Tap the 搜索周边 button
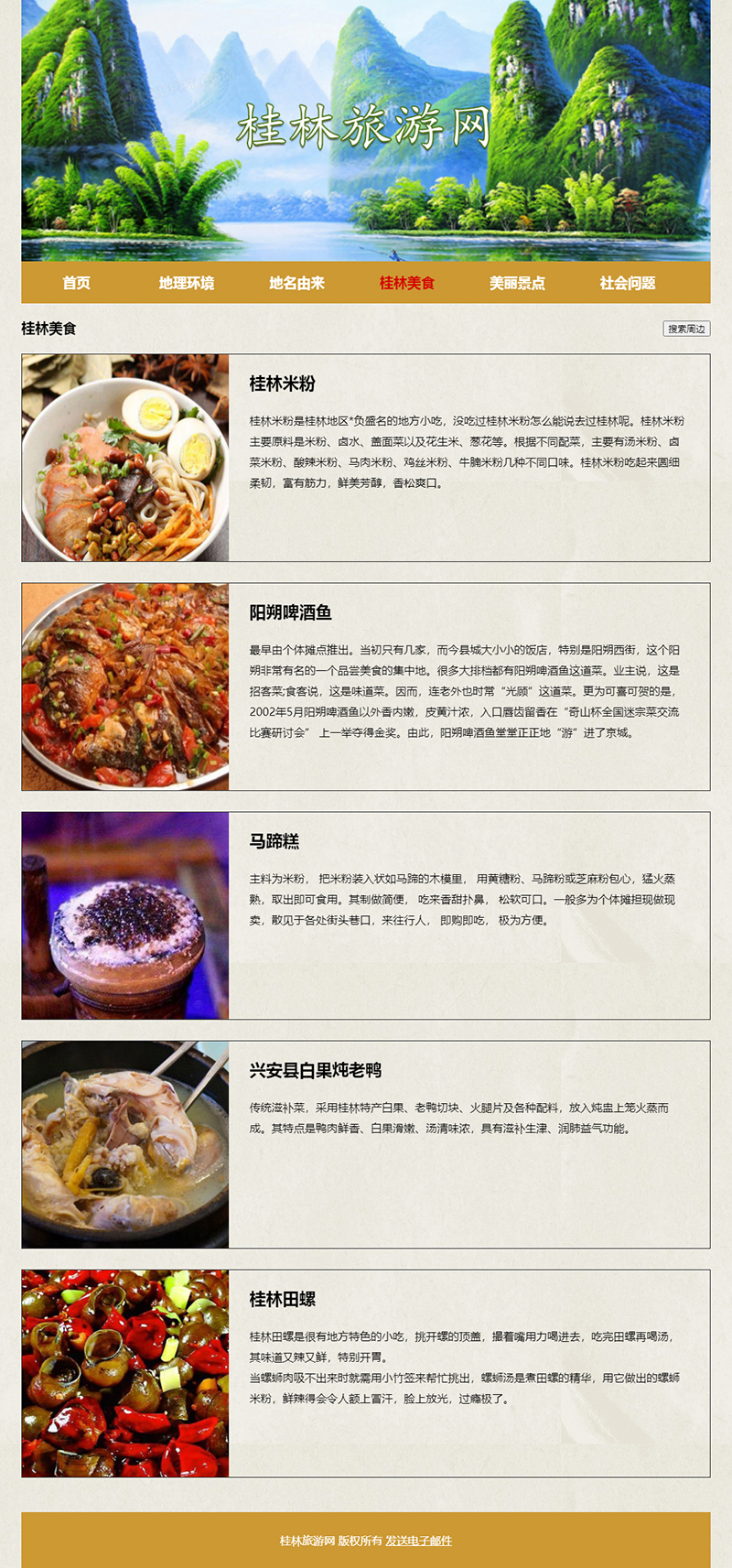 pos(686,329)
